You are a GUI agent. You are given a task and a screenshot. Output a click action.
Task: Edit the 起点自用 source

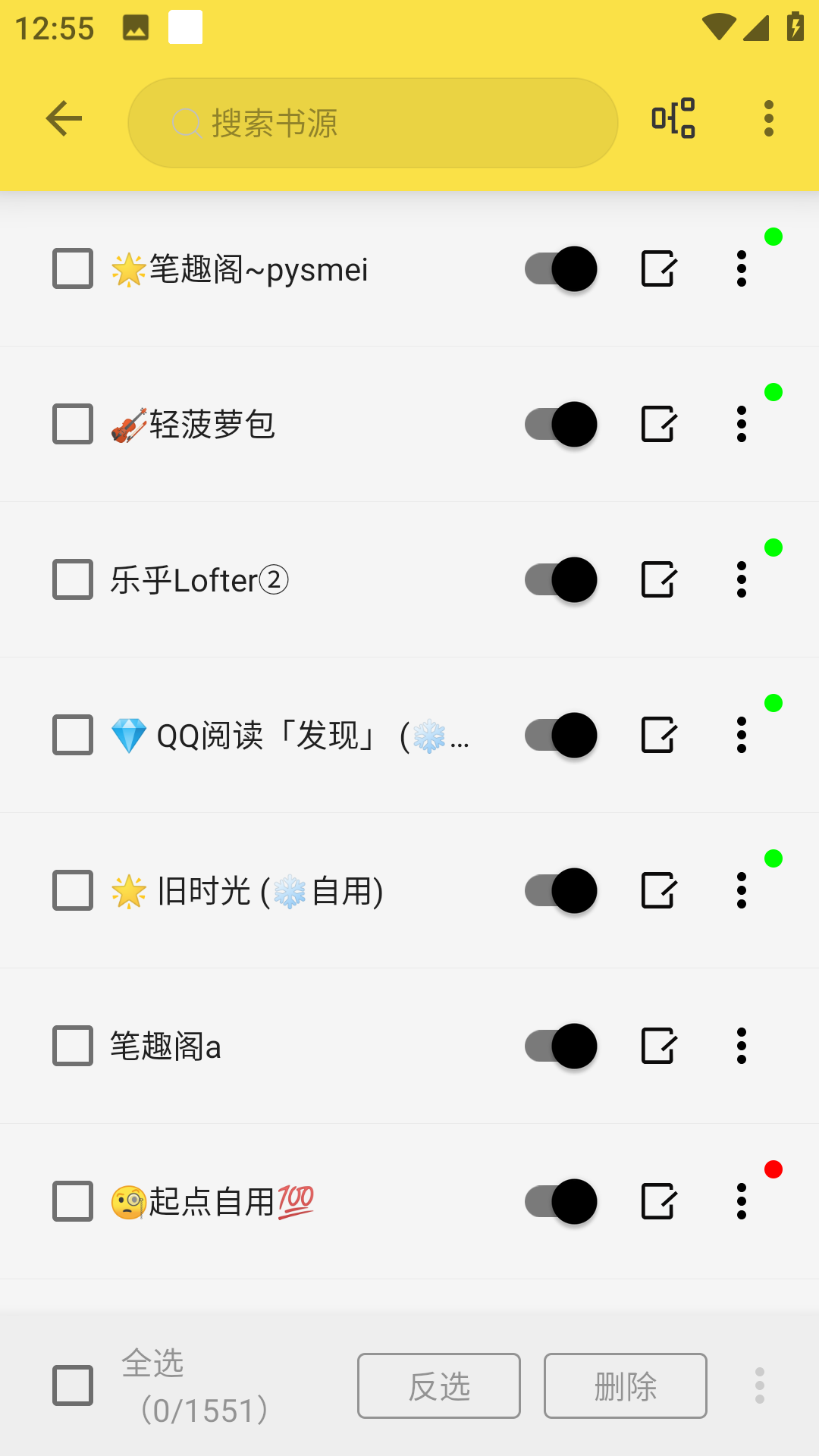coord(657,1201)
